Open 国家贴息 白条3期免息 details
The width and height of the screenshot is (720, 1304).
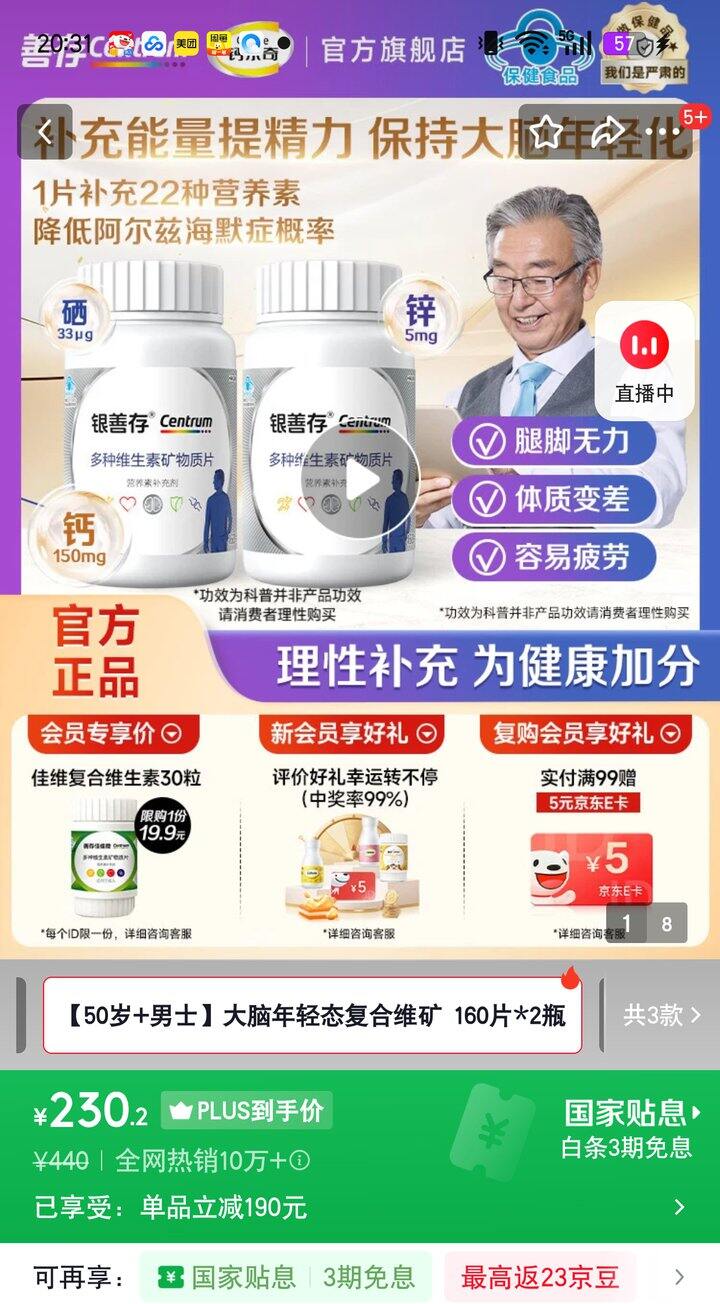pos(632,1128)
